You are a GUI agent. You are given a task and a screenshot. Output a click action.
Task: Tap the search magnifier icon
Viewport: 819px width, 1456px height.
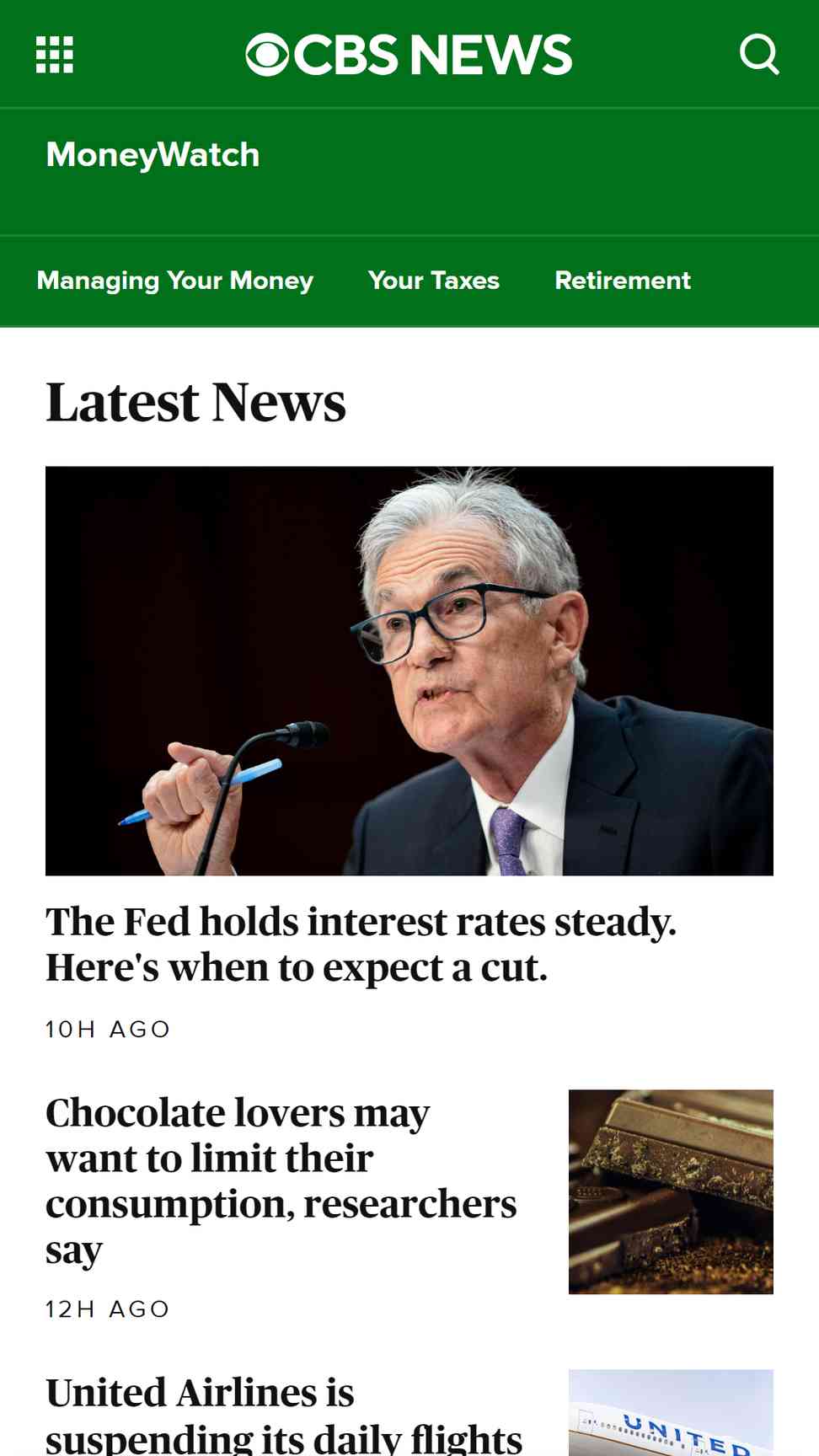click(x=759, y=55)
